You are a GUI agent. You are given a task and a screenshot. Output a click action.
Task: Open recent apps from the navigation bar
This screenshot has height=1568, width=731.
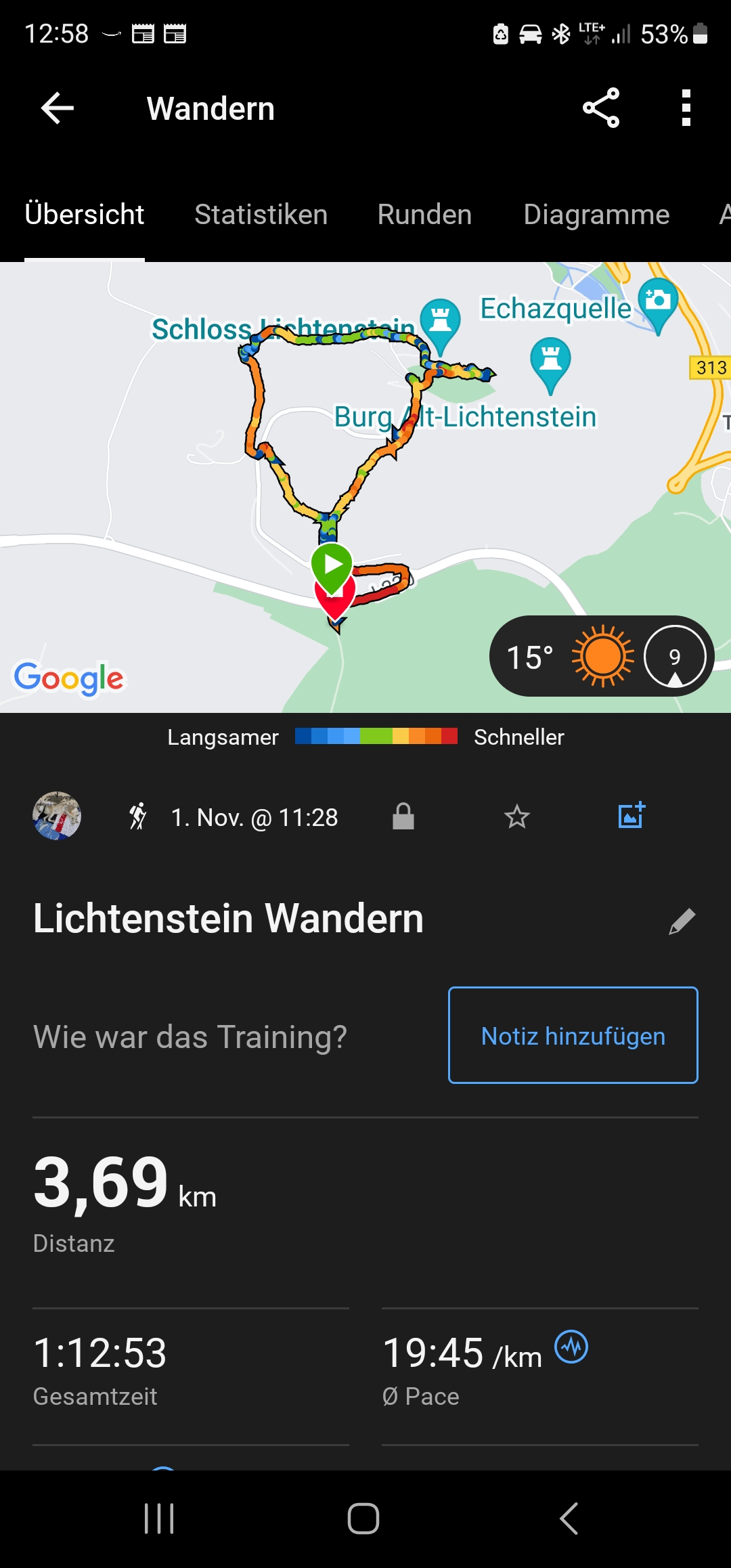[x=160, y=1519]
